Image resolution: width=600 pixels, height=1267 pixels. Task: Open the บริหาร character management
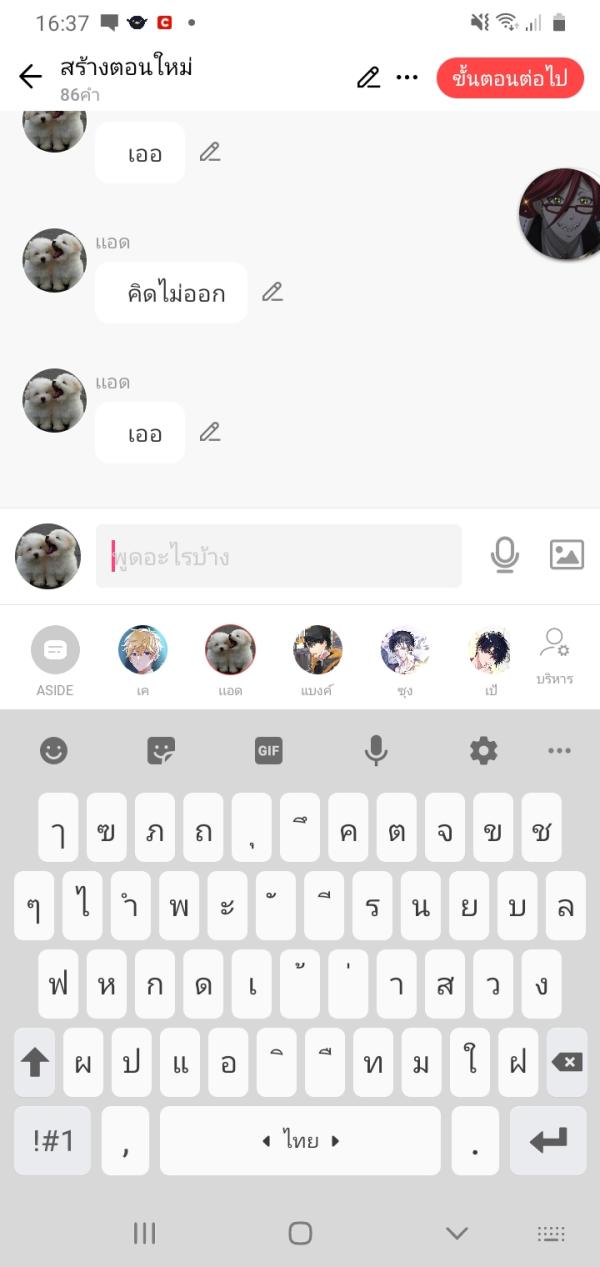554,655
